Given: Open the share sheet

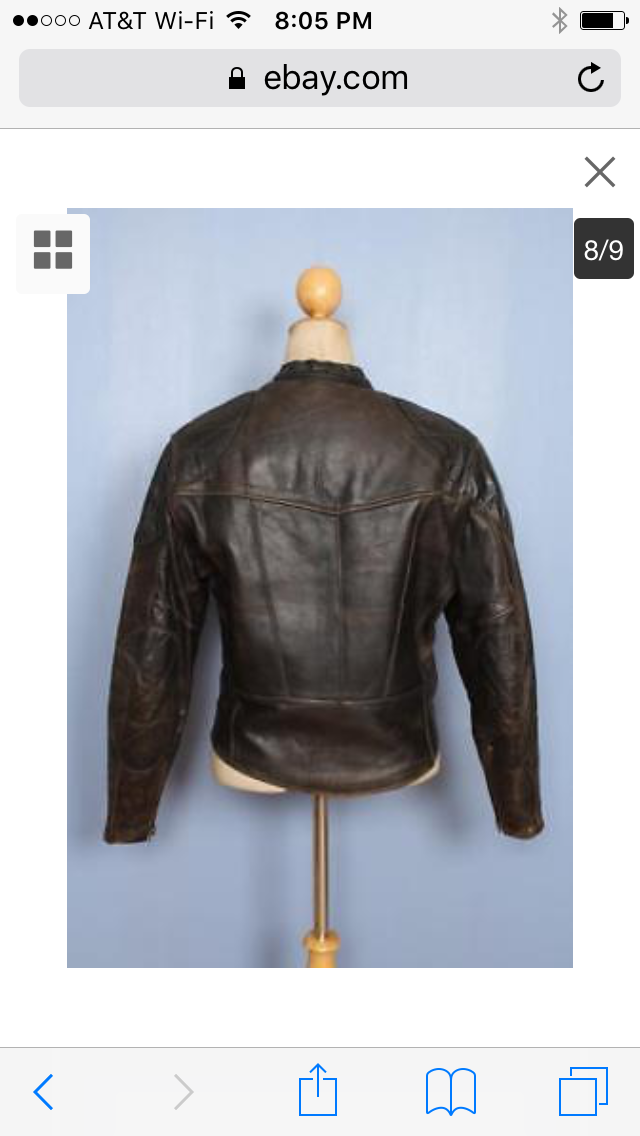Looking at the screenshot, I should click(318, 1089).
